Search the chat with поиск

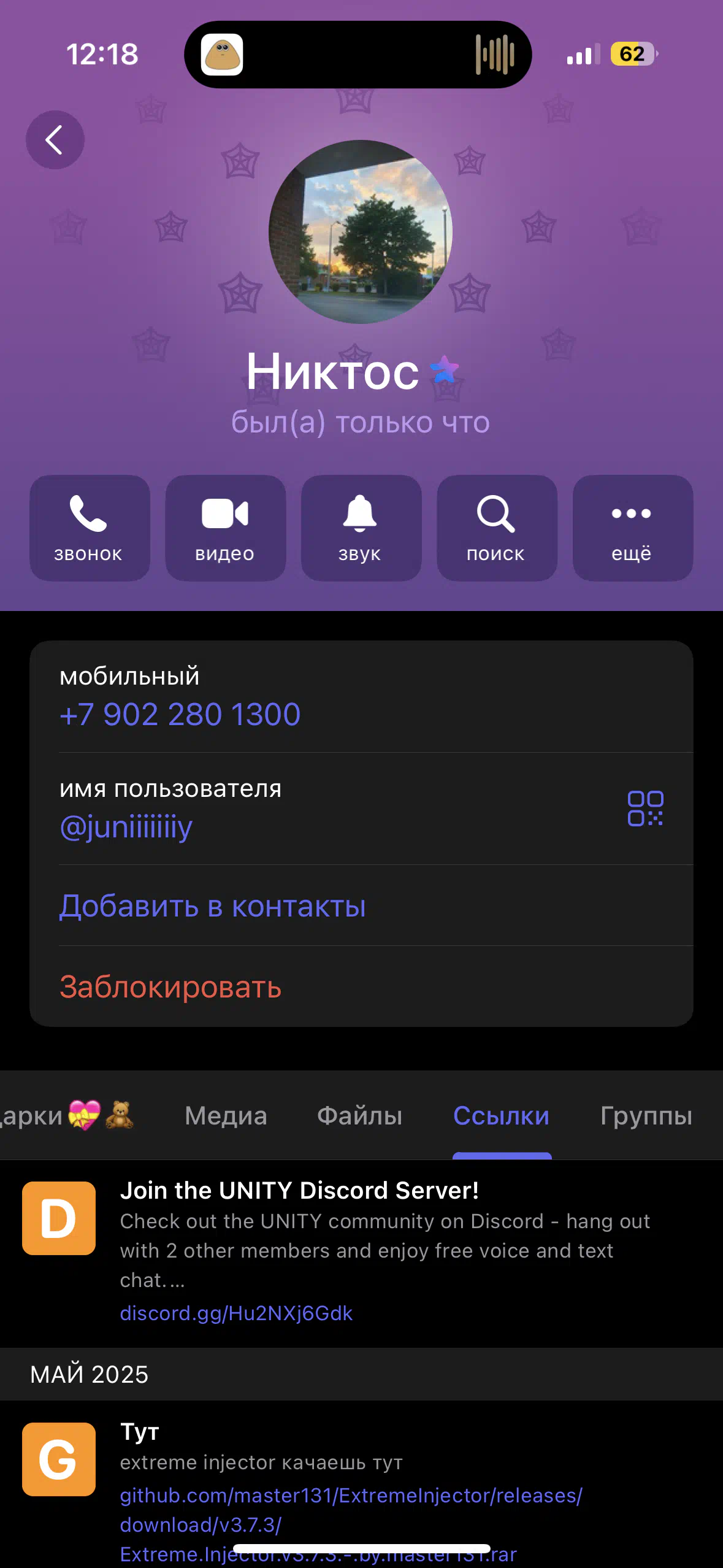pos(497,528)
